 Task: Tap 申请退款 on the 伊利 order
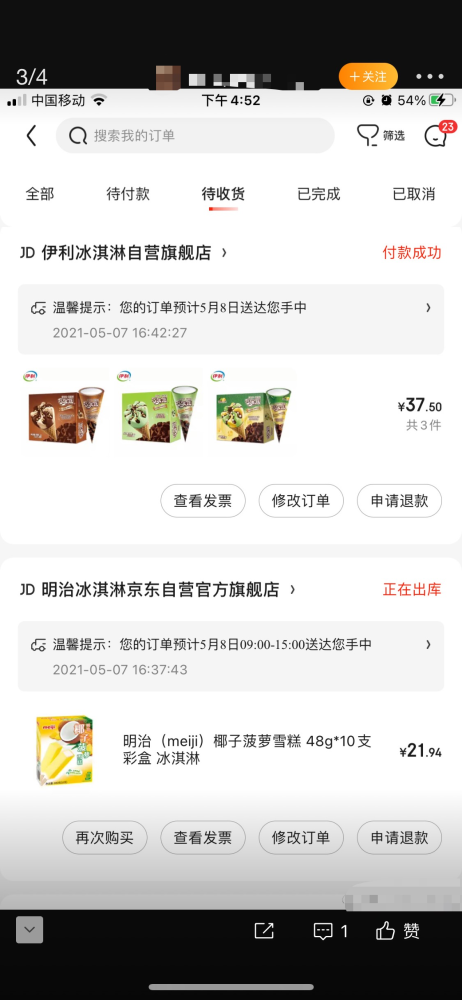399,501
